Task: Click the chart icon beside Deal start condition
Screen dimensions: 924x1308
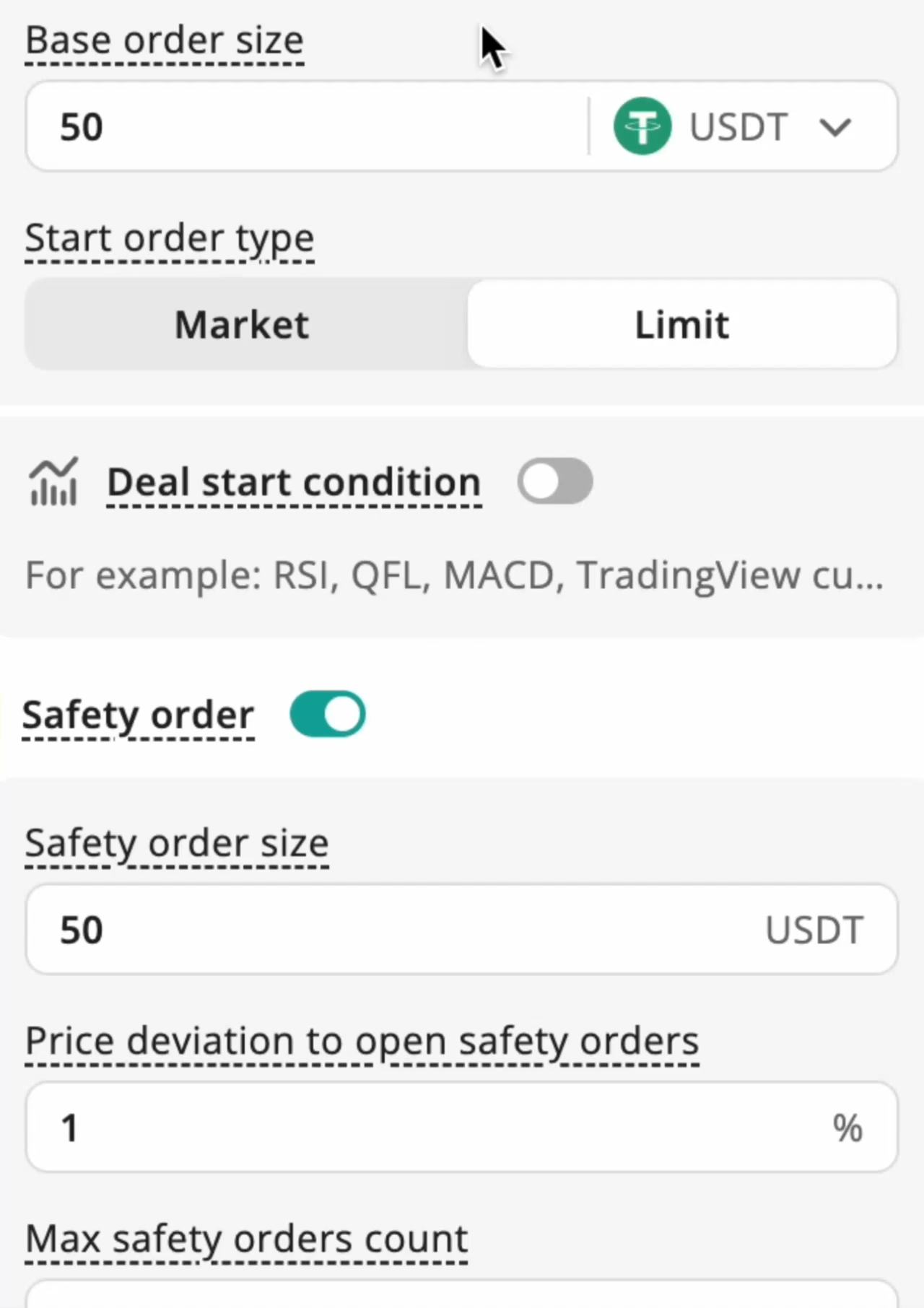Action: [x=53, y=482]
